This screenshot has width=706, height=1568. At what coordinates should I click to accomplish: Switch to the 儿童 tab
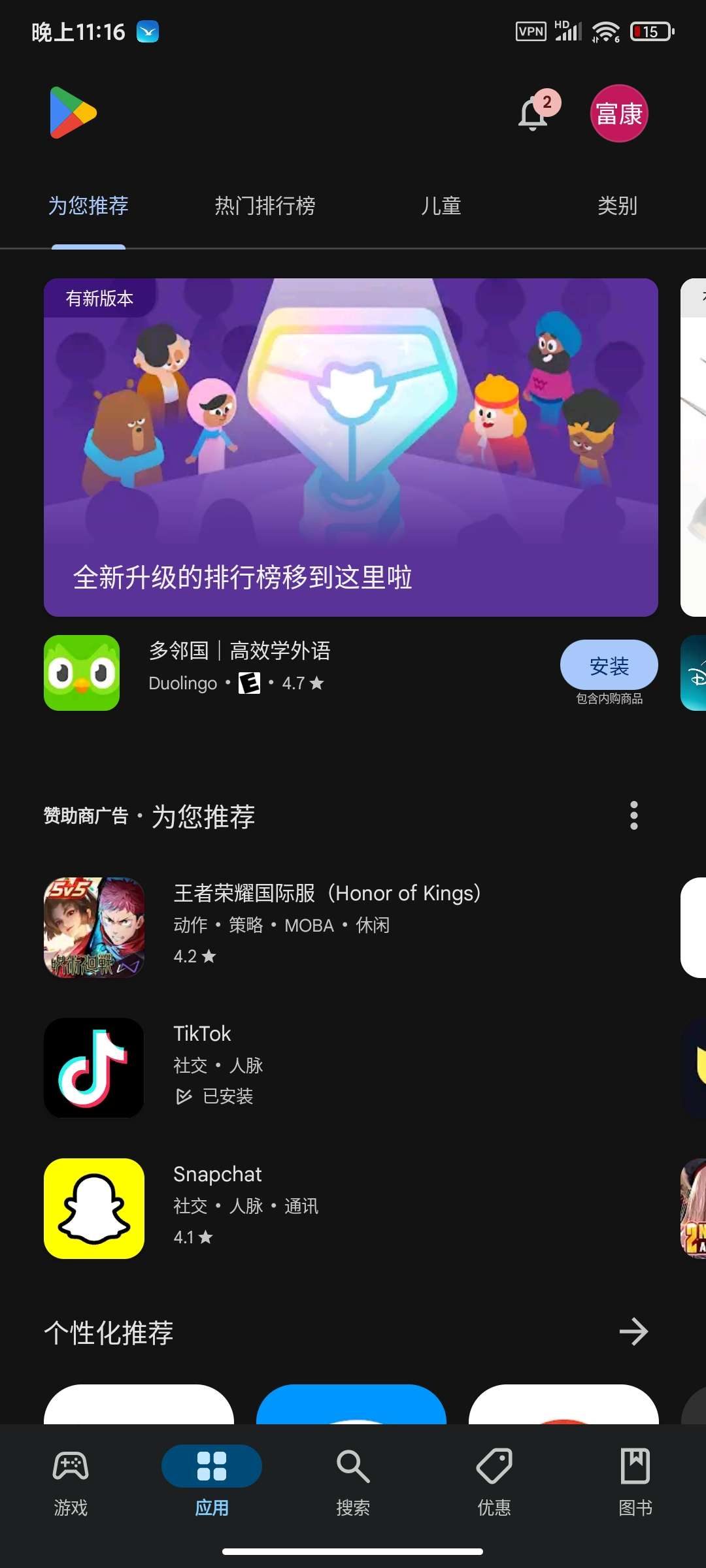click(441, 206)
